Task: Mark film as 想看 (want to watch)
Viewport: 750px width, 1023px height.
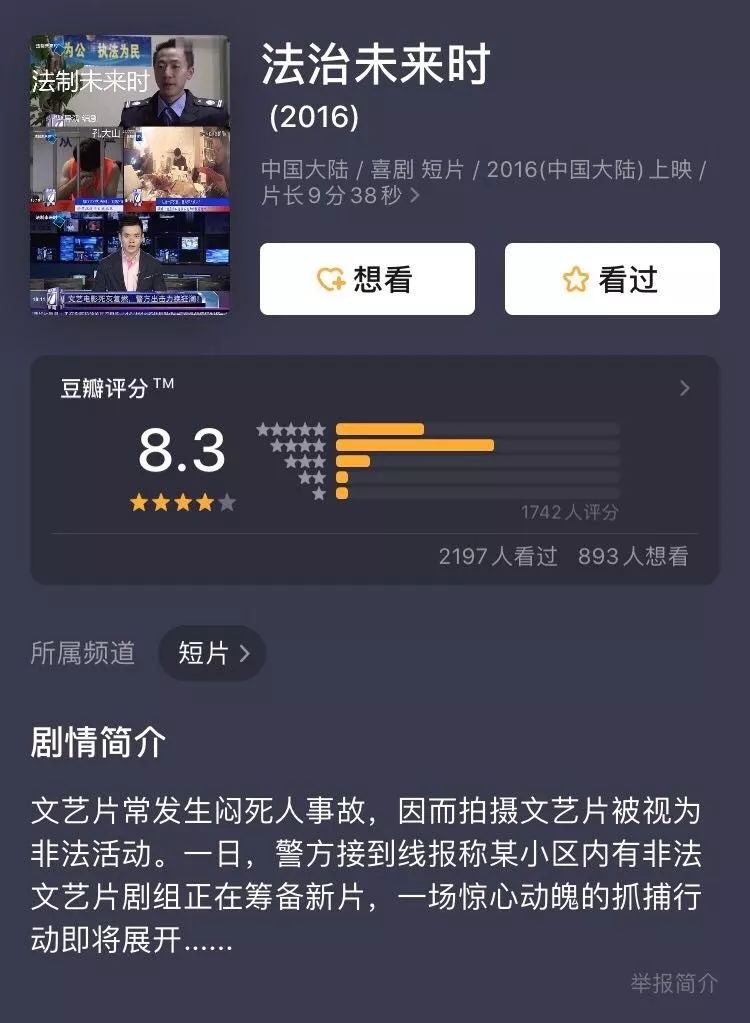Action: (x=367, y=279)
